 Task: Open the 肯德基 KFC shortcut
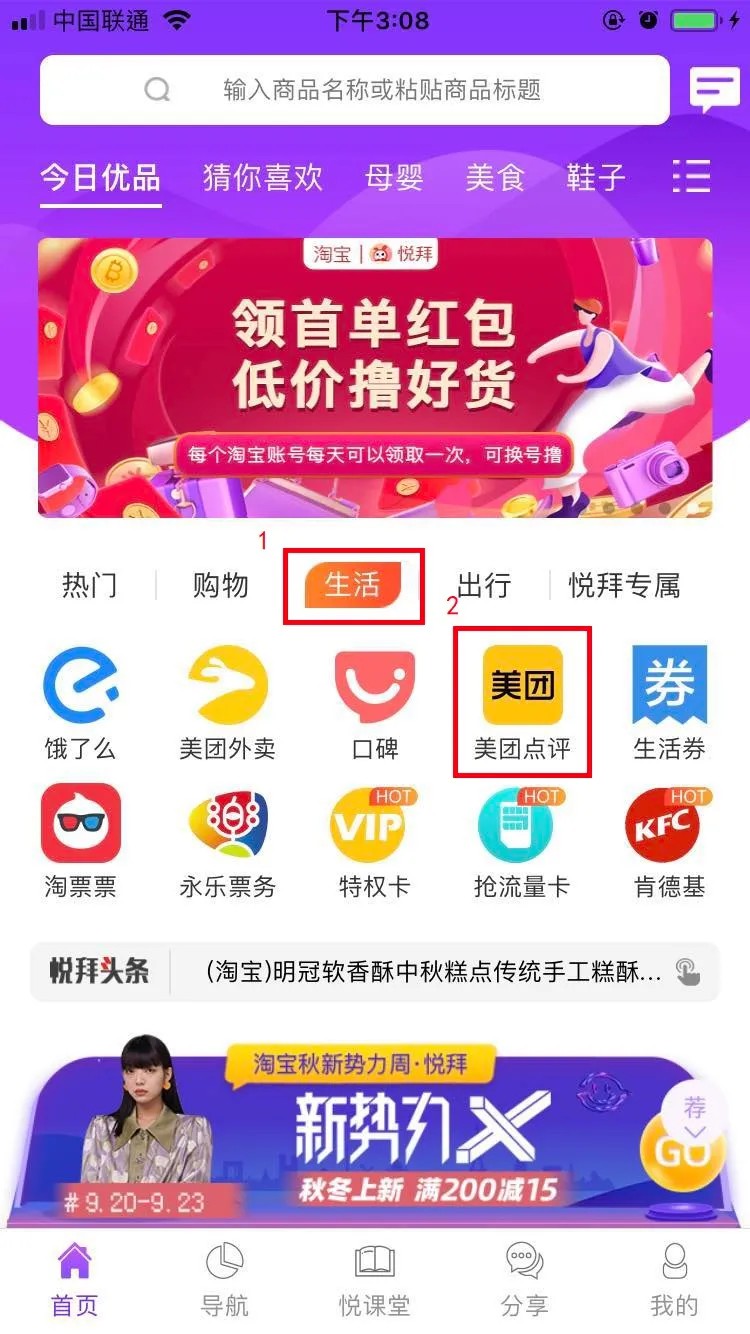[669, 840]
